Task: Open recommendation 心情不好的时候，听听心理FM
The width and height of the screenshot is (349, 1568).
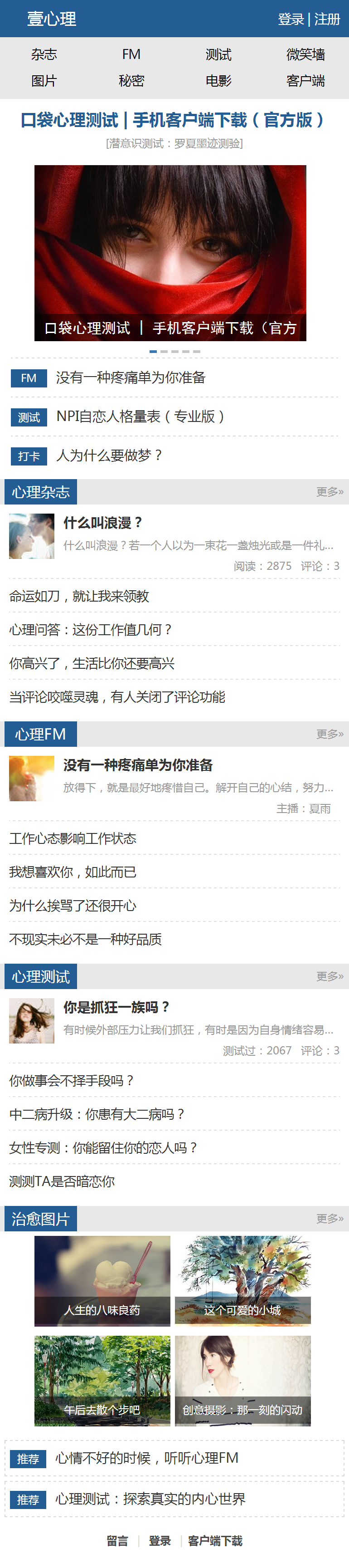Action: click(146, 1458)
